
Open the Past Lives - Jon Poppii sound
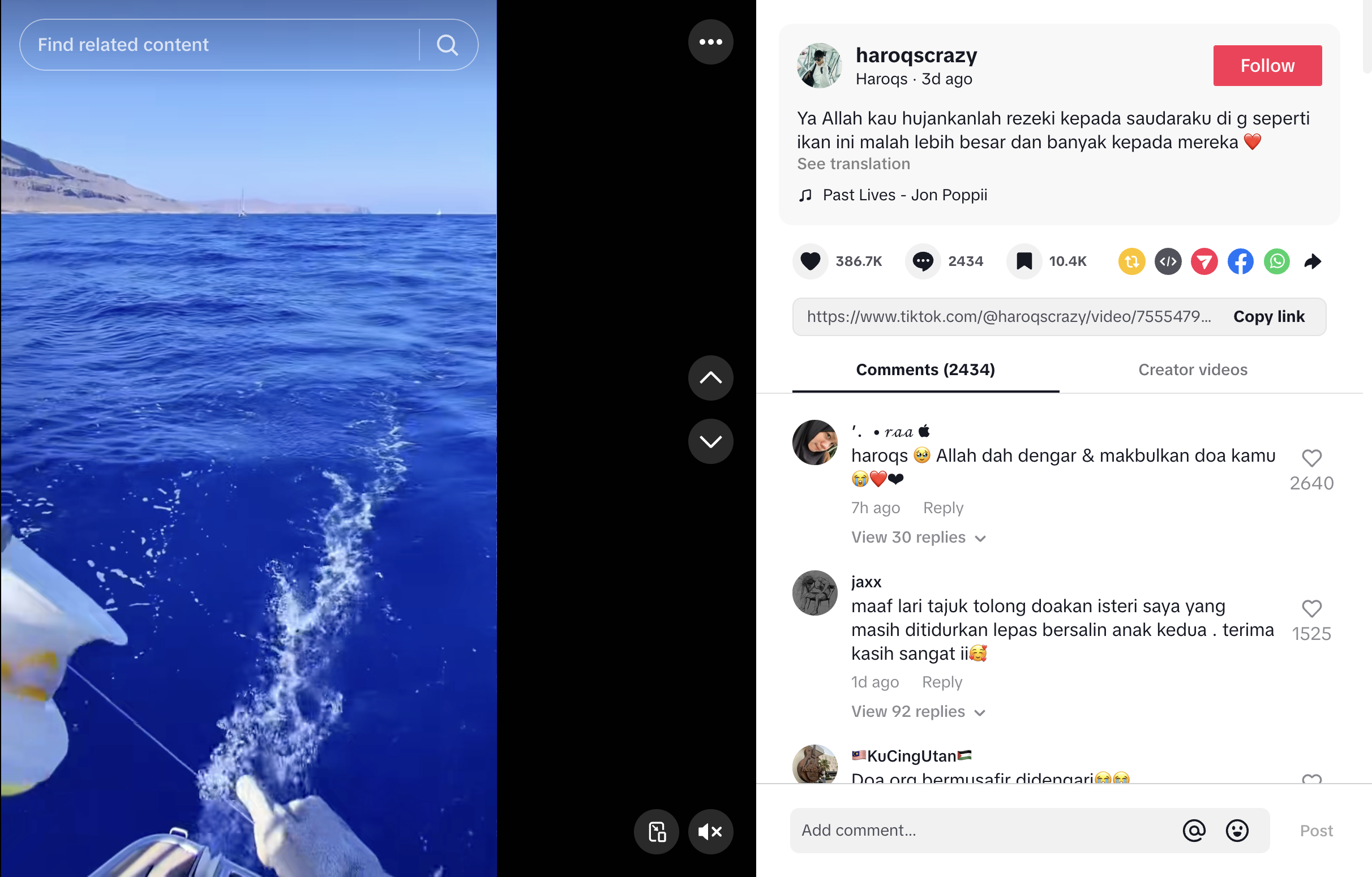904,195
